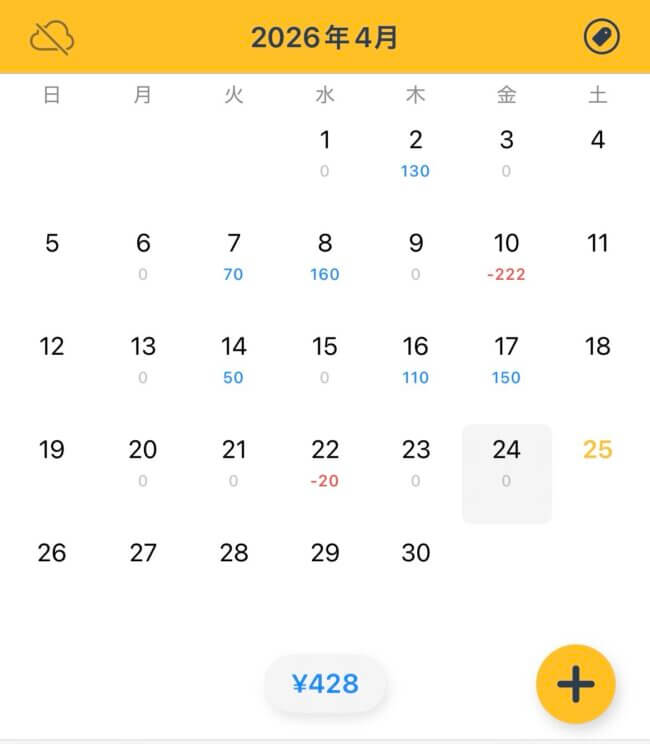
Task: Select Sunday April 19
Action: pyautogui.click(x=52, y=450)
